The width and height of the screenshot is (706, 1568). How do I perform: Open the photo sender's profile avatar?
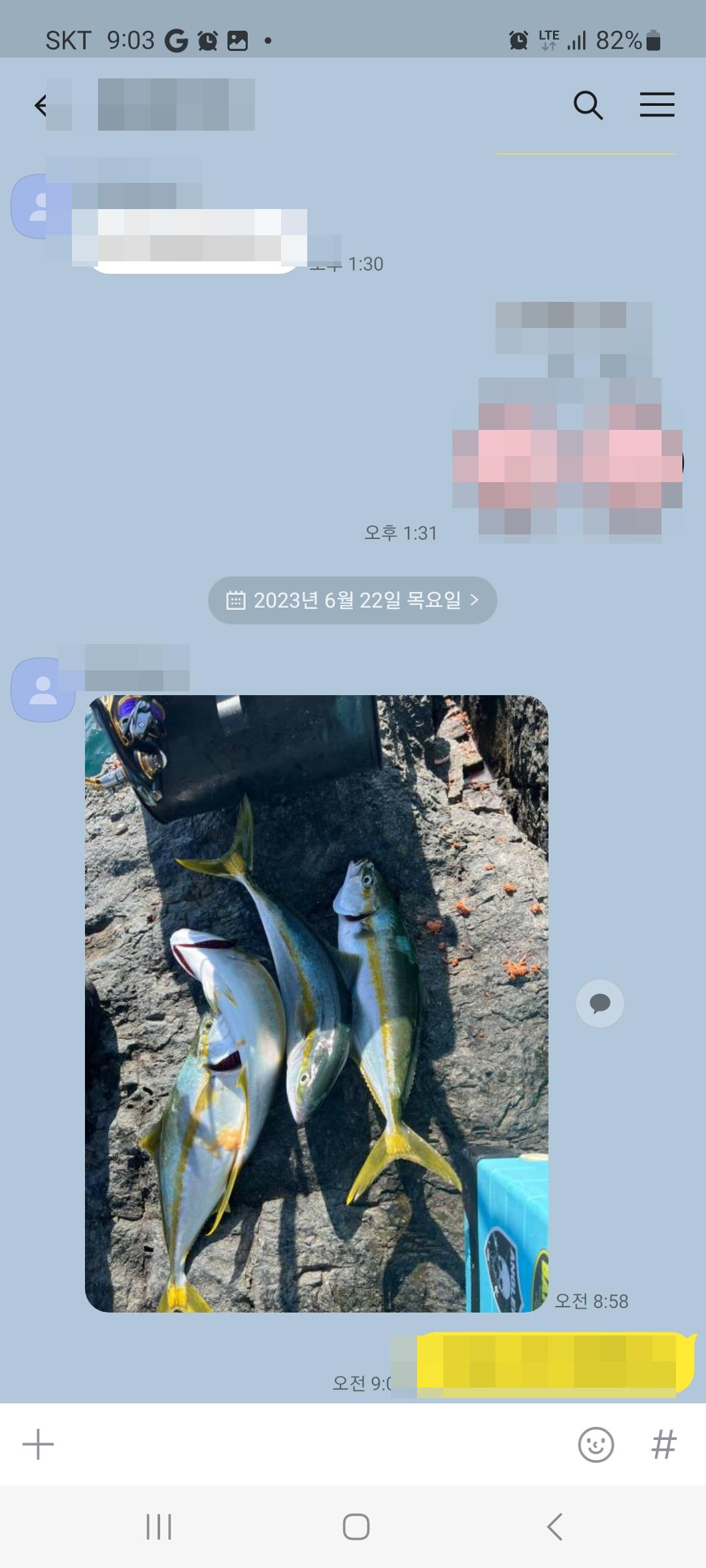pos(43,690)
